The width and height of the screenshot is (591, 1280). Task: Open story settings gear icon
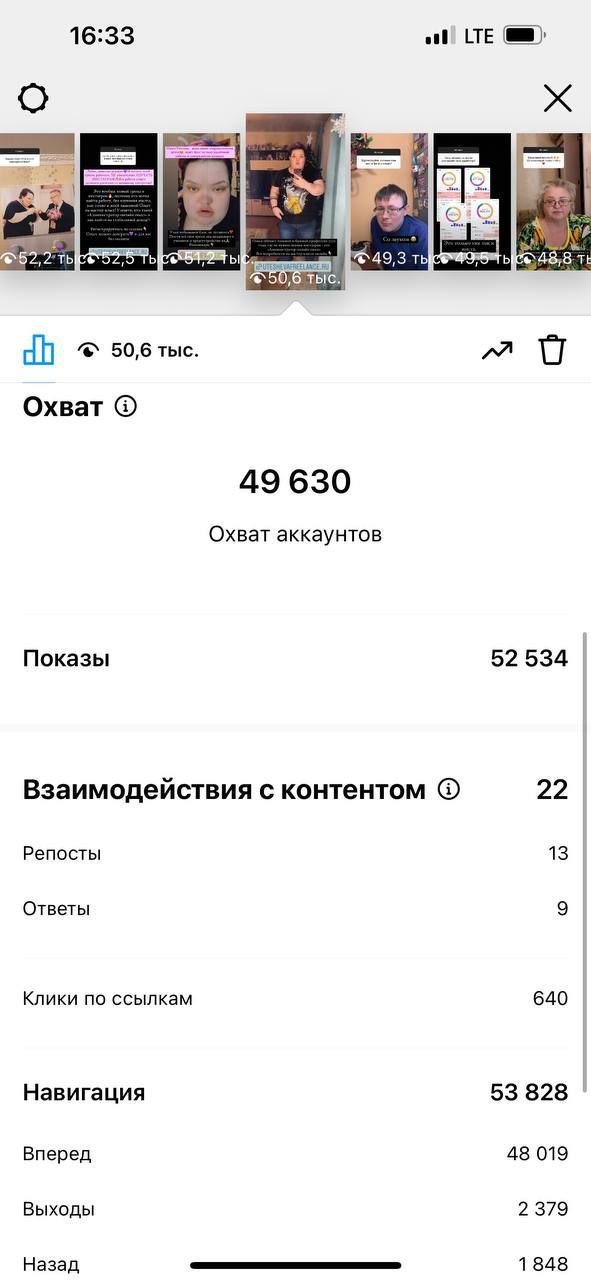pos(33,98)
